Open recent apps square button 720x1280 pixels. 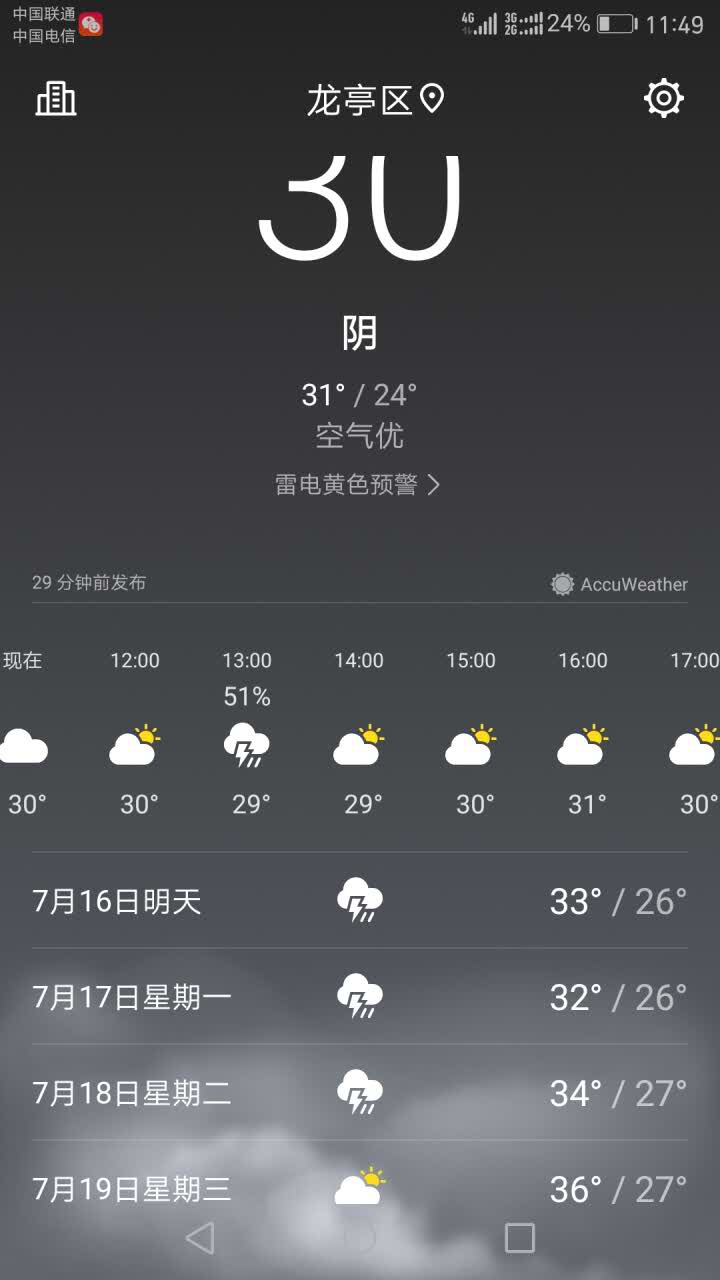[520, 1238]
